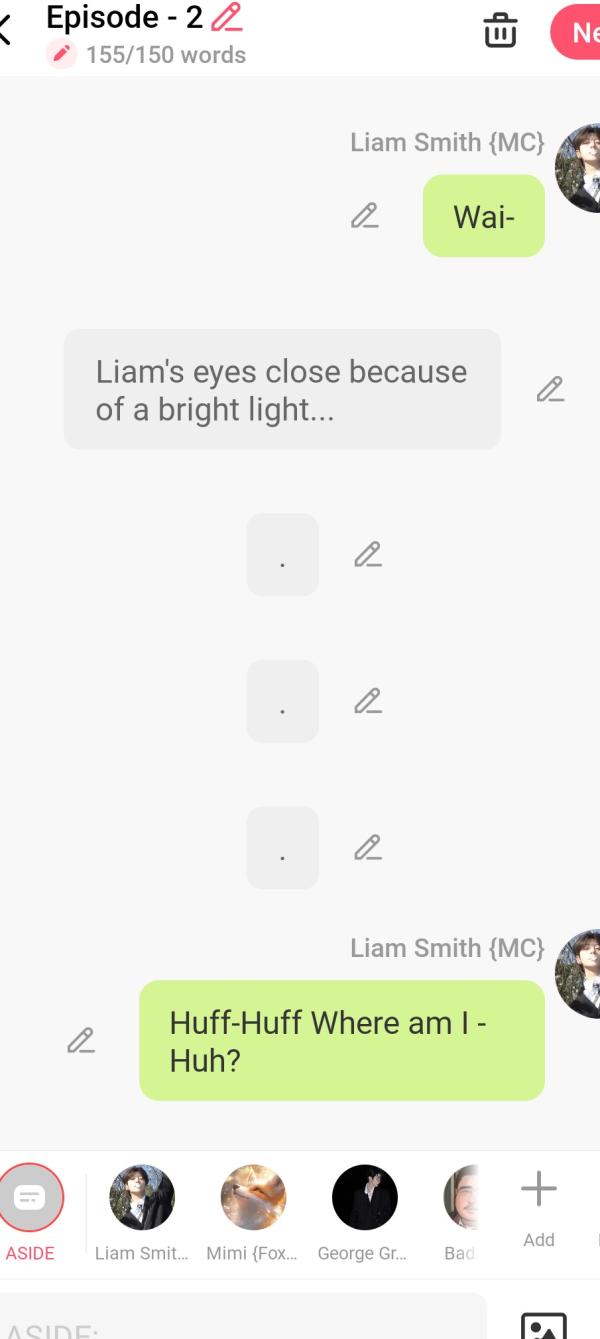Select the ASIDE narrator option

[31, 1198]
